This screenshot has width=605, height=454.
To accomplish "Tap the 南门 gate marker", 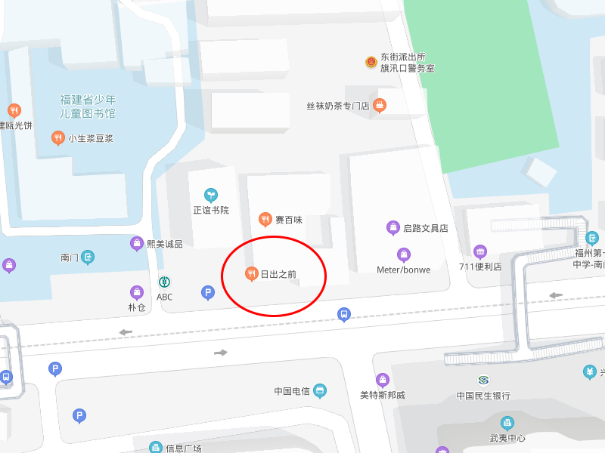I will click(88, 258).
